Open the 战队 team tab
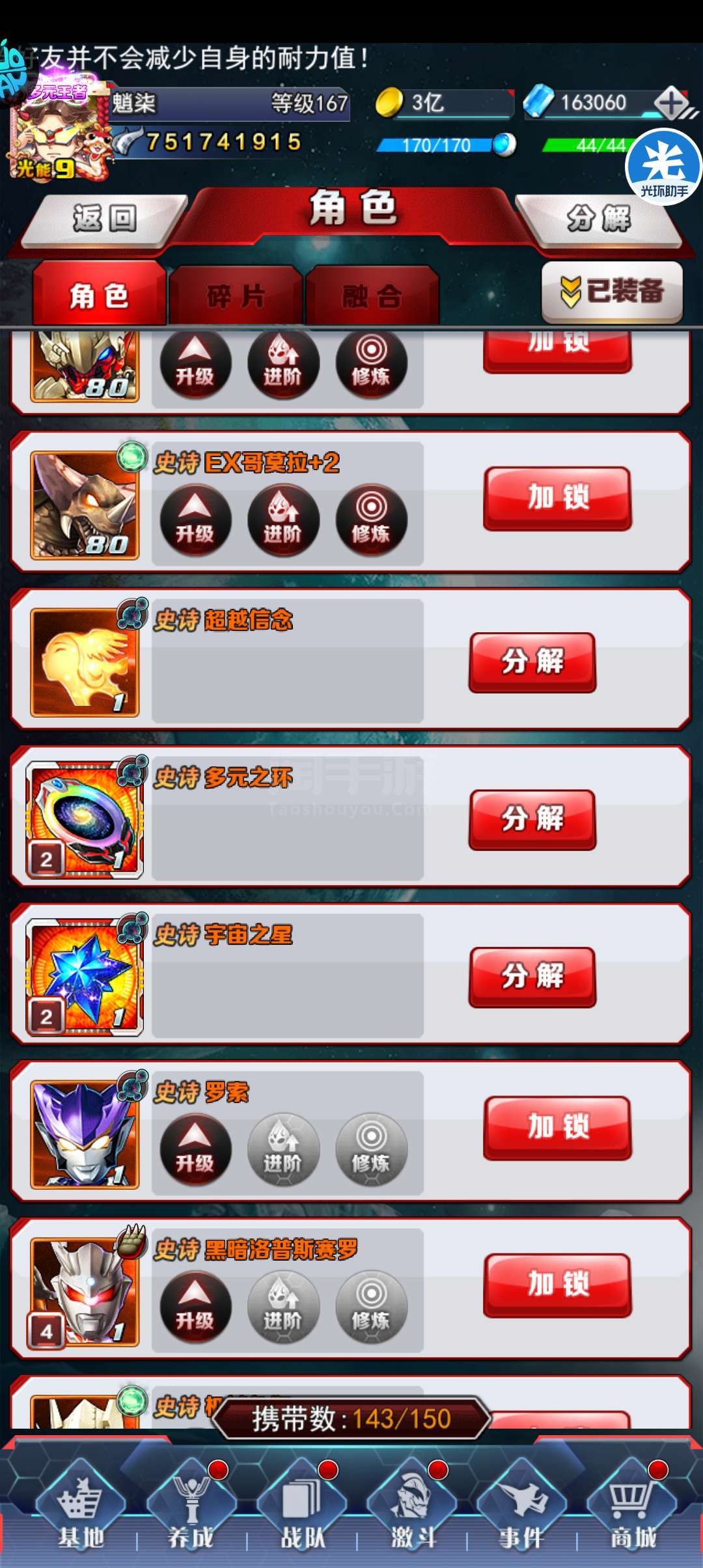703x1568 pixels. pos(302,1509)
